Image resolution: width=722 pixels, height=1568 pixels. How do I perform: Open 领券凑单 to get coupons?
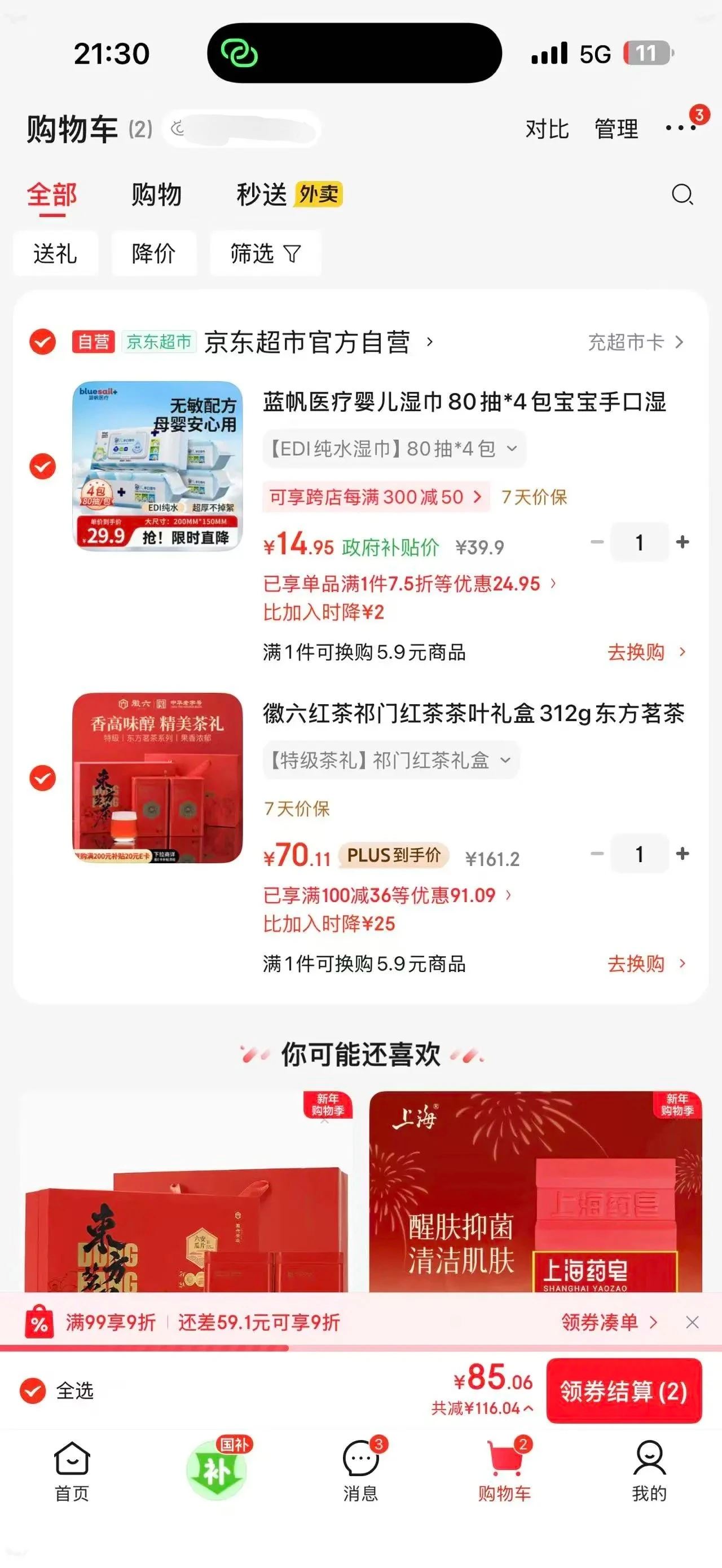[x=609, y=1322]
